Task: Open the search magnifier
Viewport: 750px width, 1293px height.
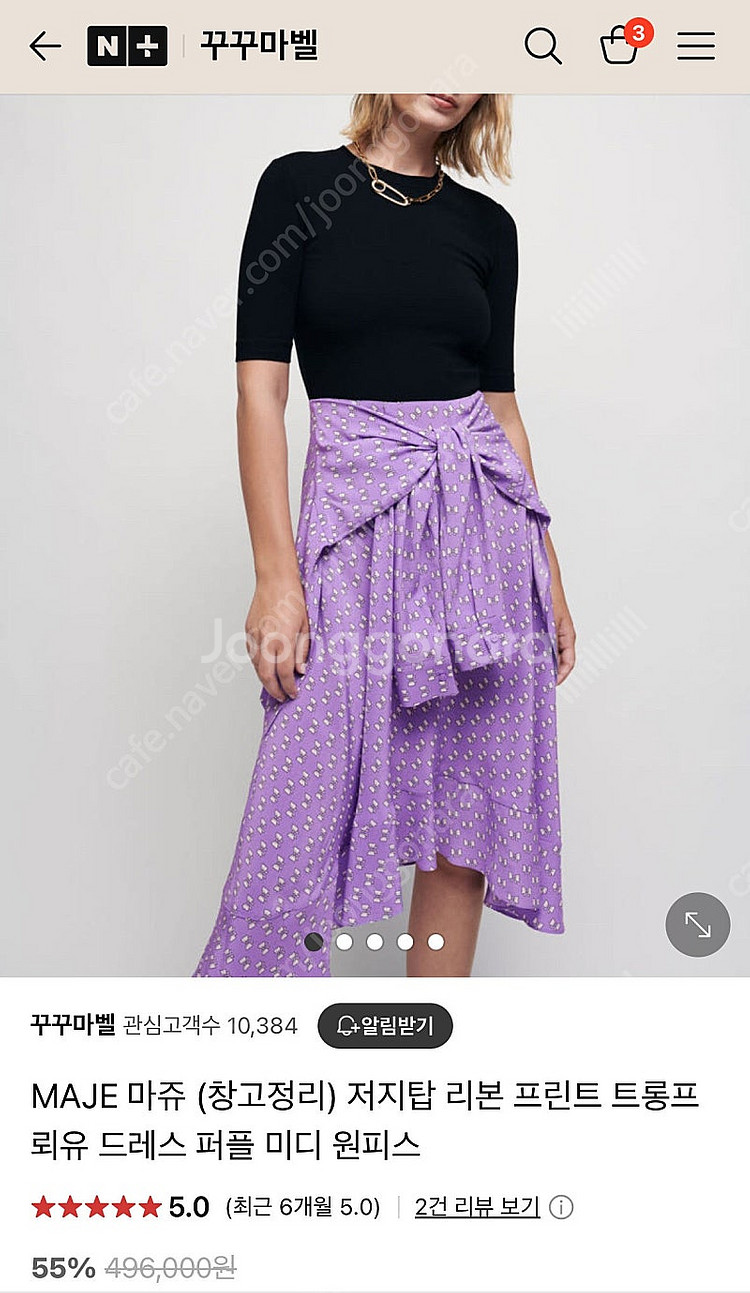Action: pos(543,46)
